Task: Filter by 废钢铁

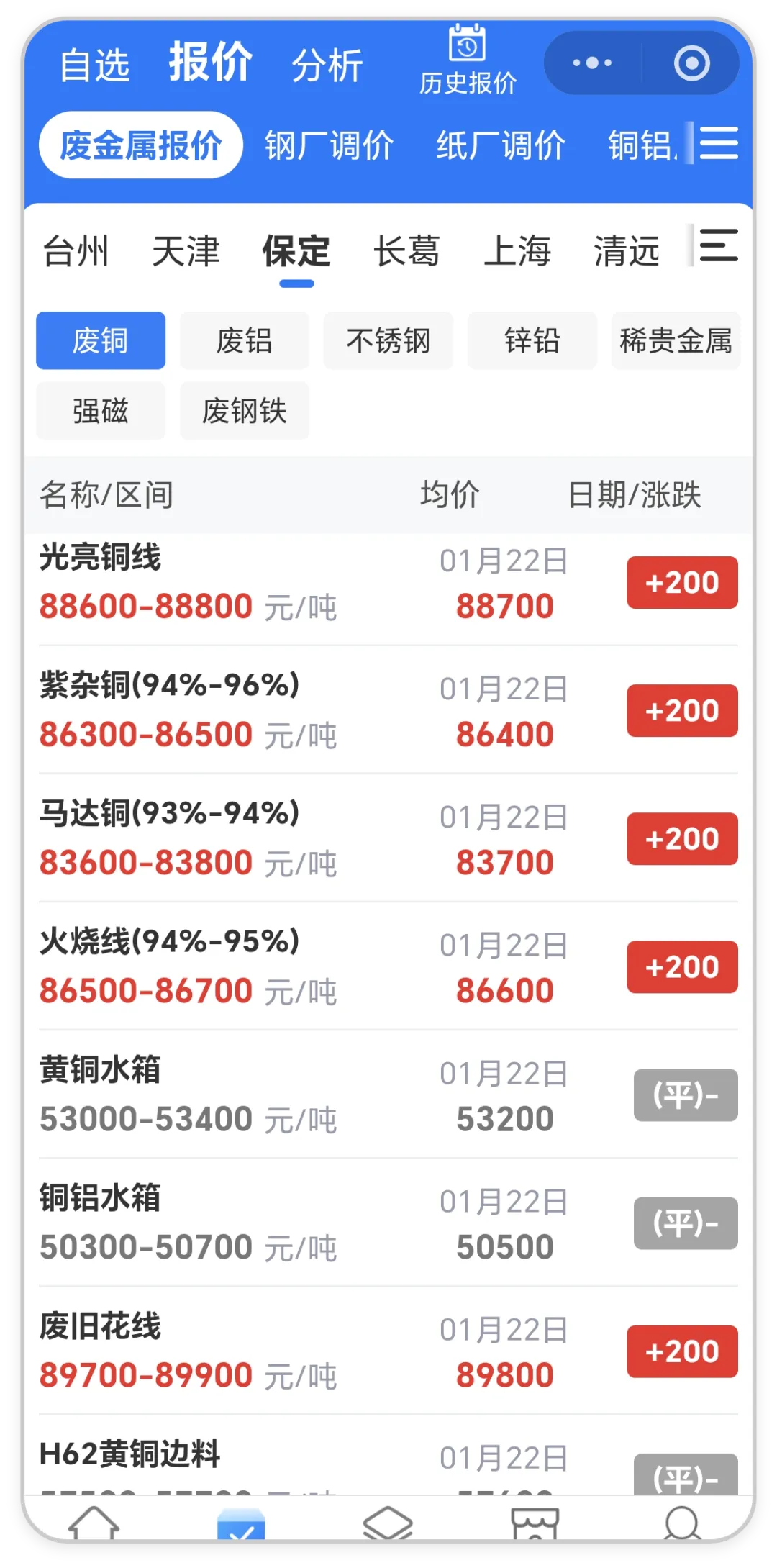Action: click(245, 411)
